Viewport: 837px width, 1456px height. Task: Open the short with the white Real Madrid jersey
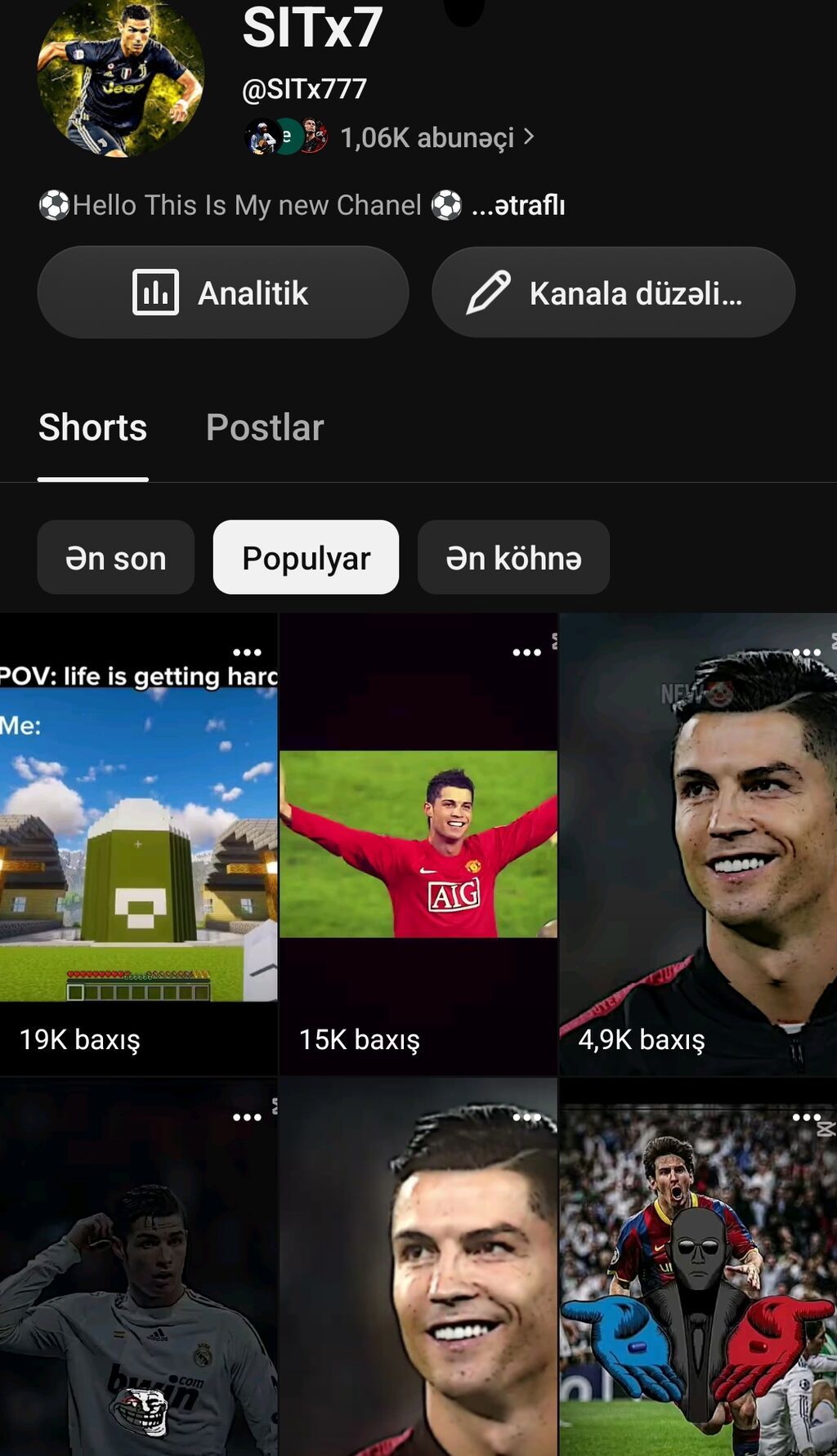(x=138, y=1268)
